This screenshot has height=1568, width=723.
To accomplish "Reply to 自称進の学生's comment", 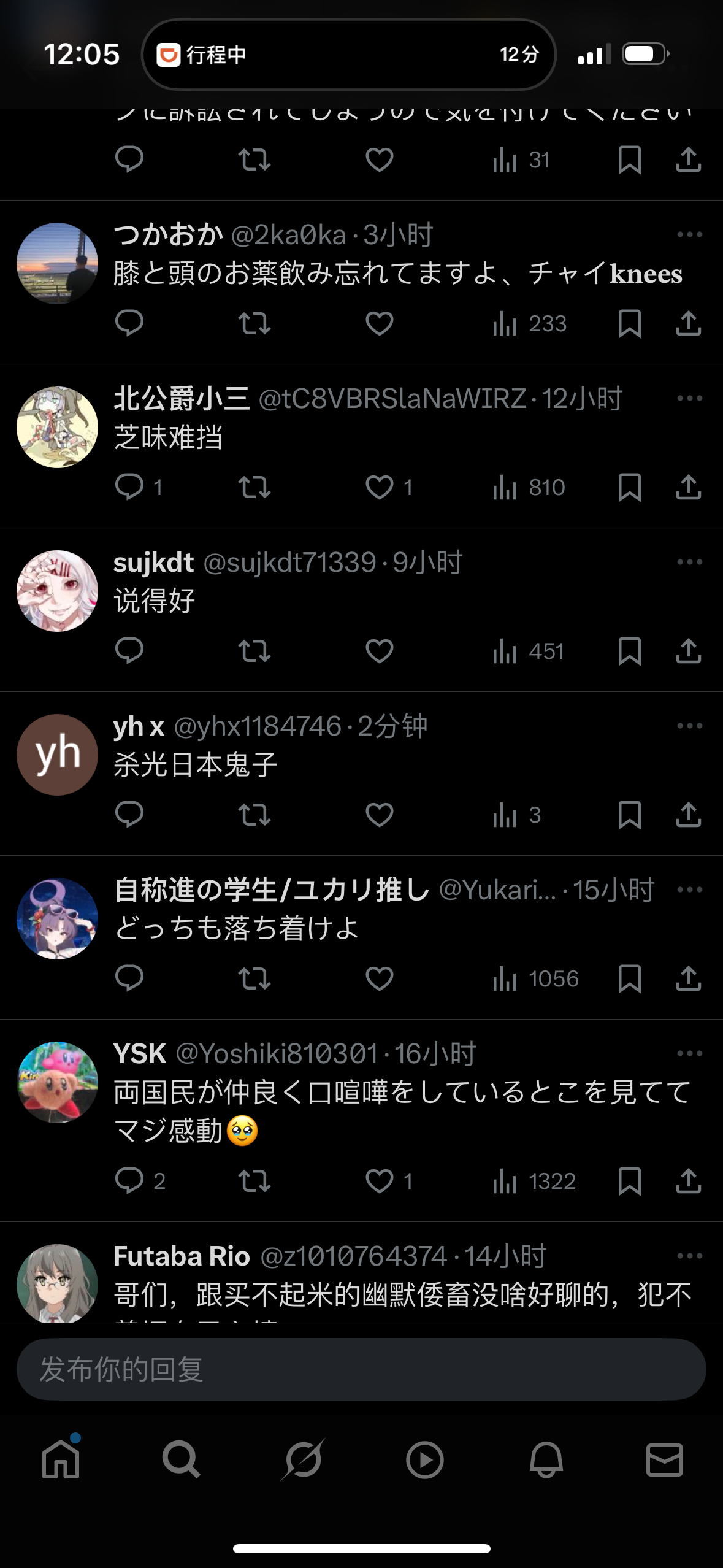I will pos(129,978).
